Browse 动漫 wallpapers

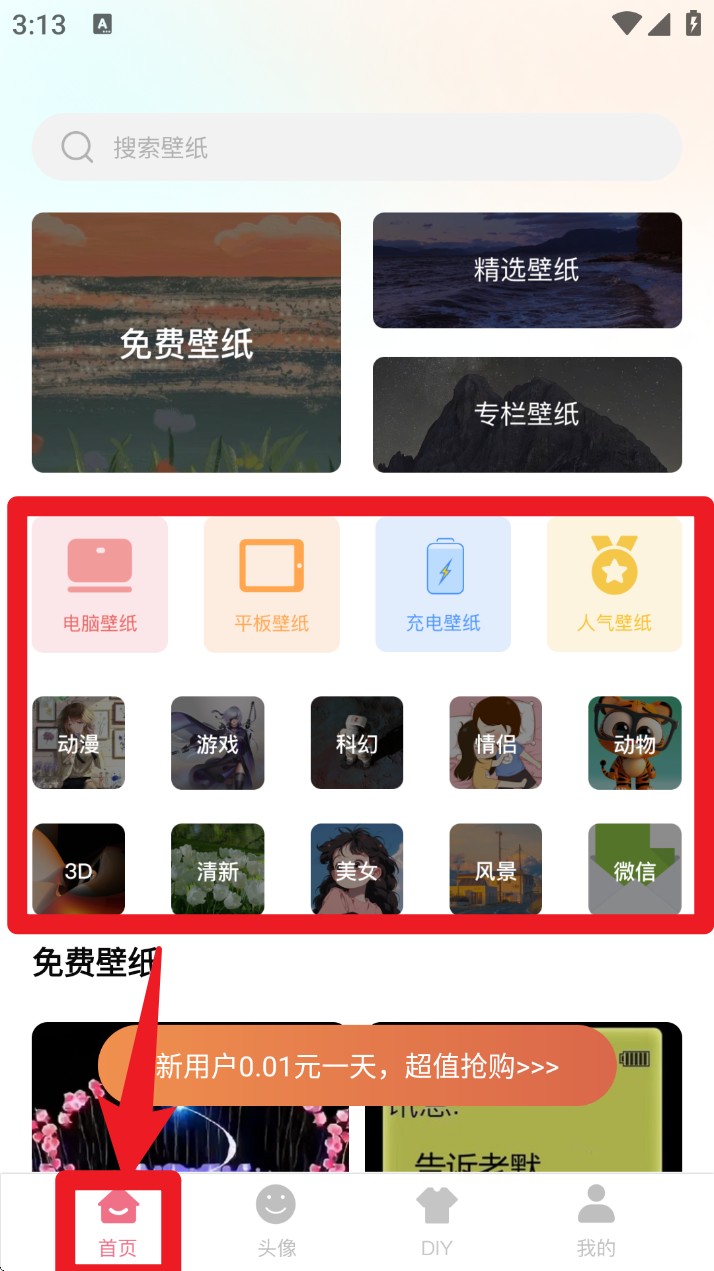[79, 743]
